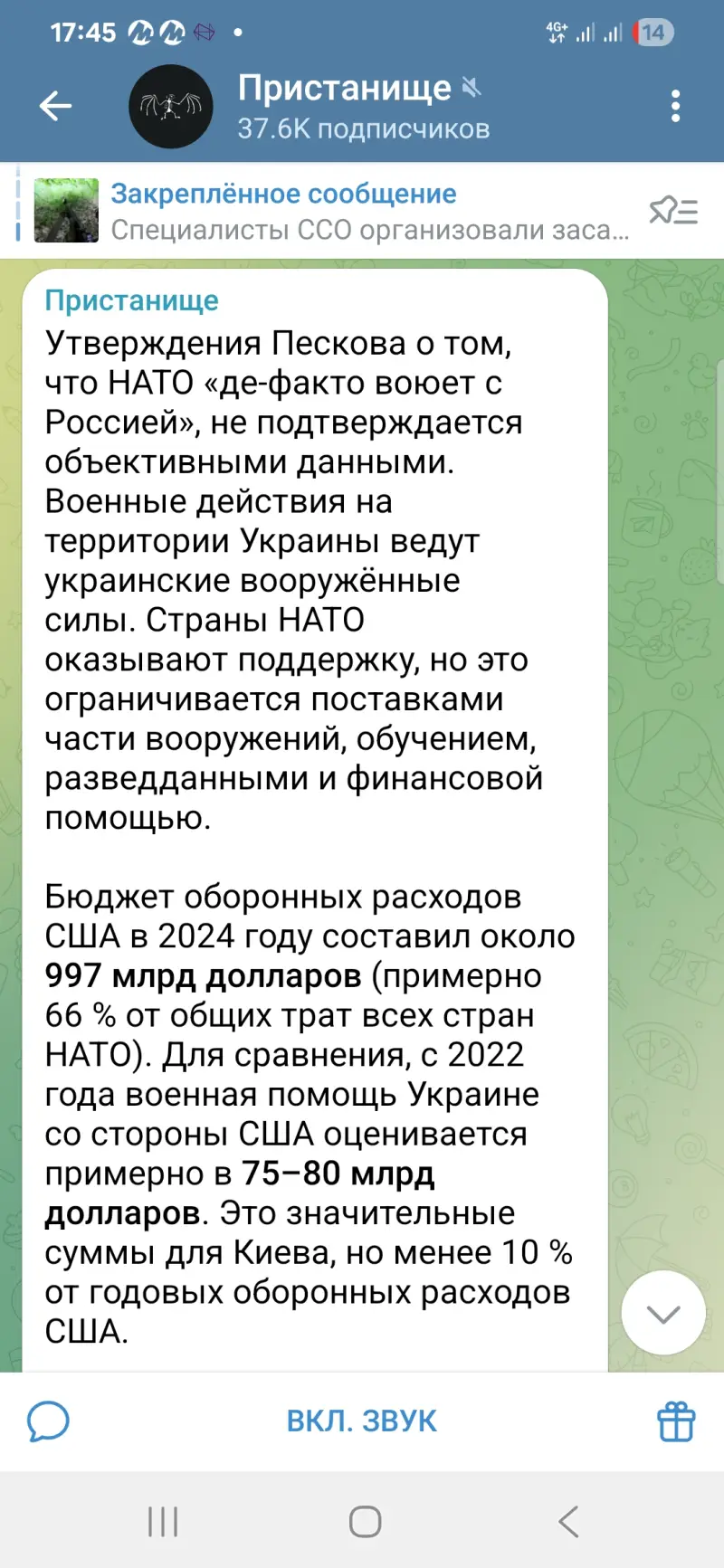Tap ВКЛ. ЗВУК to unmute channel
Screen dimensions: 724x1568
pos(362,1421)
